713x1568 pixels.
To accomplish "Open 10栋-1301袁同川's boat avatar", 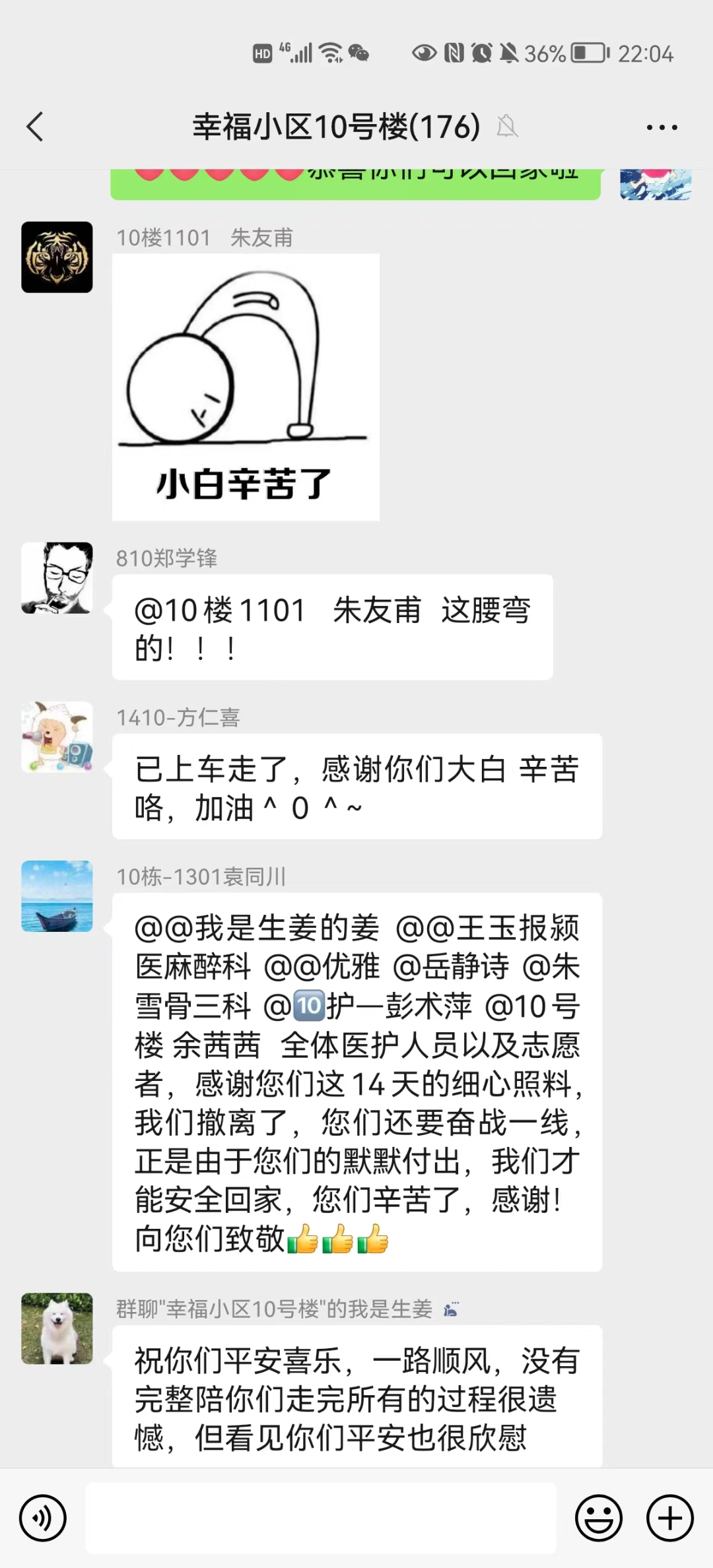I will (x=57, y=896).
